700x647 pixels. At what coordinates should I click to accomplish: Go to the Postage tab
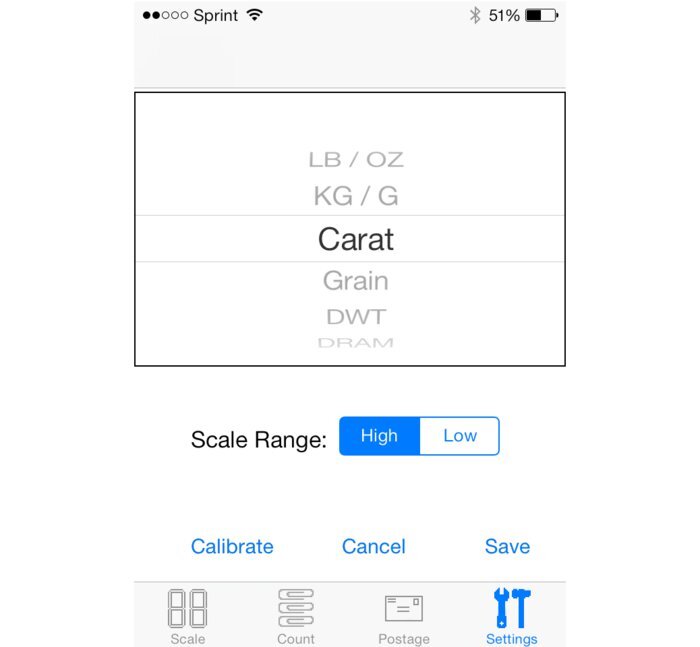[x=404, y=616]
